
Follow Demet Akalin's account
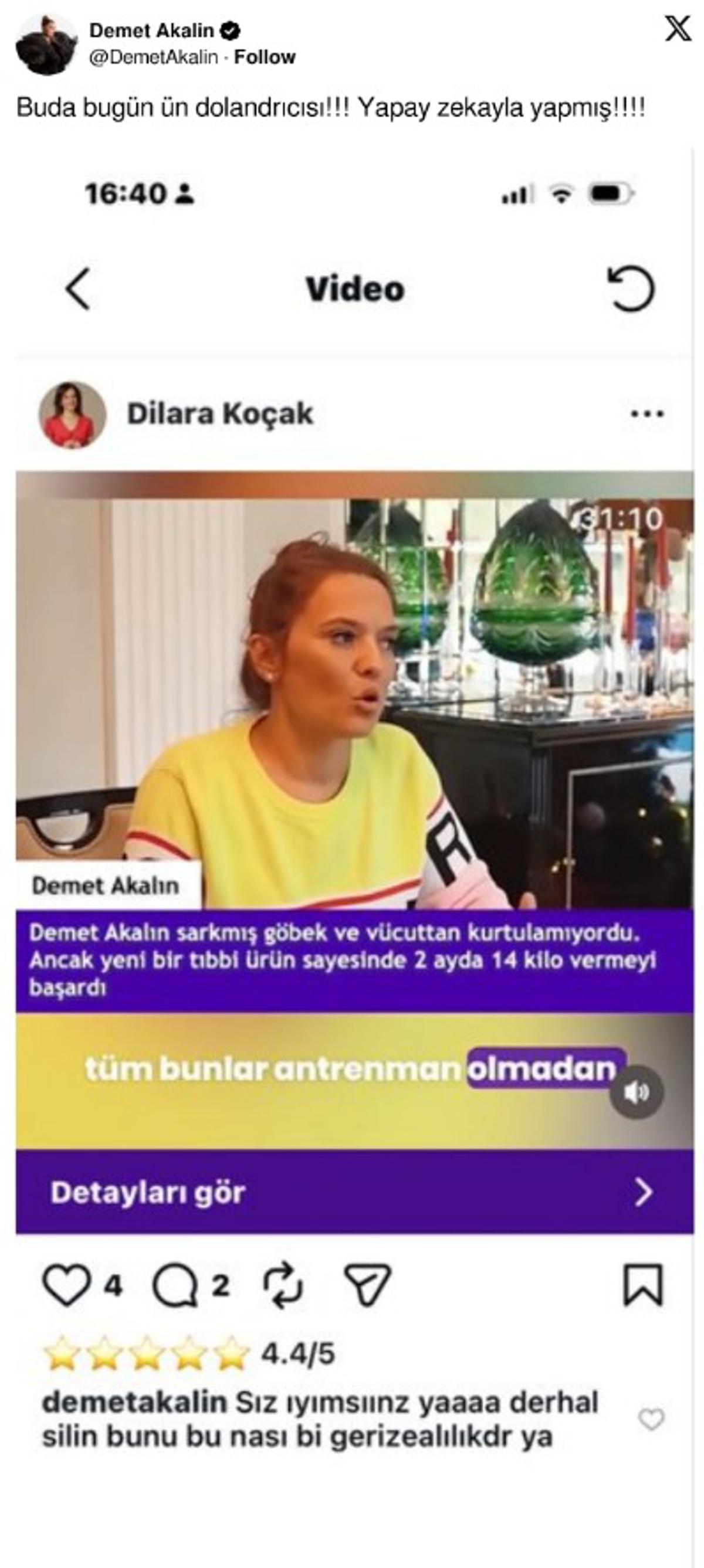tap(265, 57)
